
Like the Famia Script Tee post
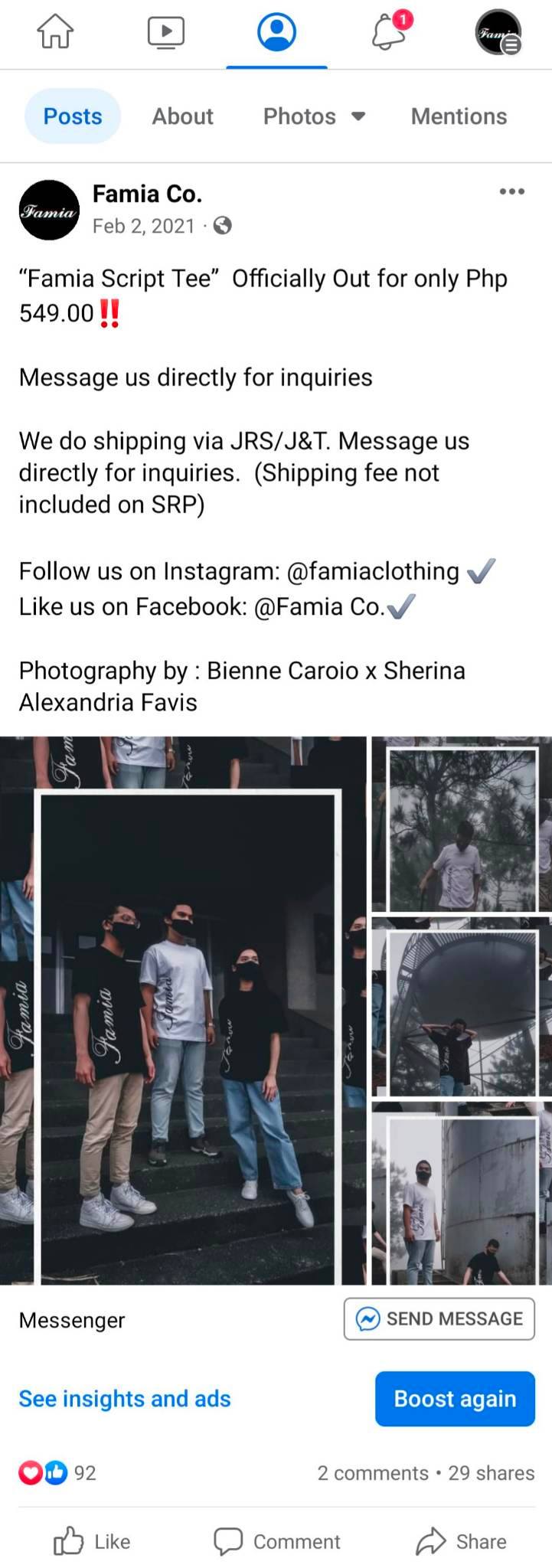[x=92, y=1541]
